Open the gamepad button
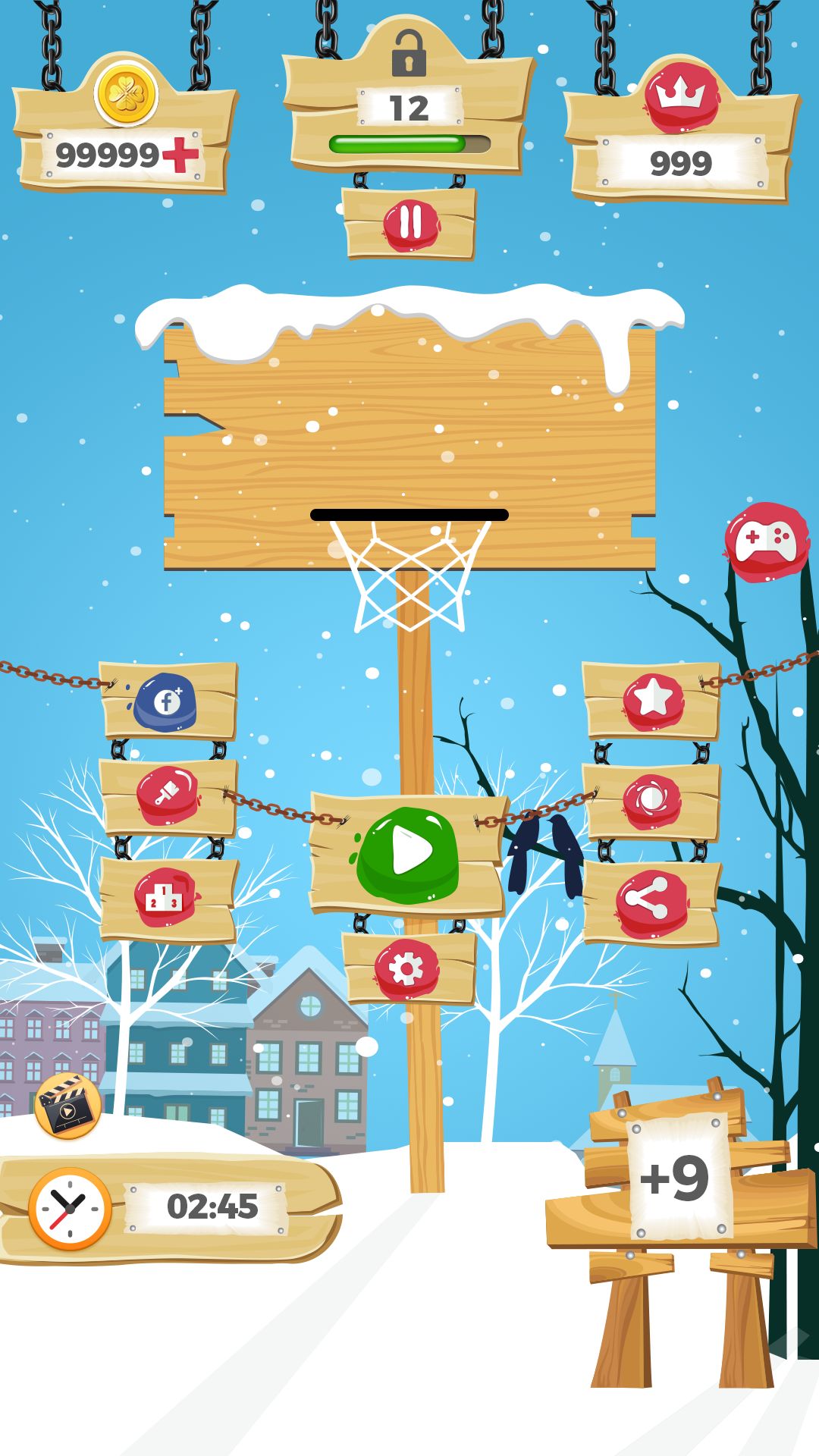Viewport: 819px width, 1456px height. click(766, 541)
